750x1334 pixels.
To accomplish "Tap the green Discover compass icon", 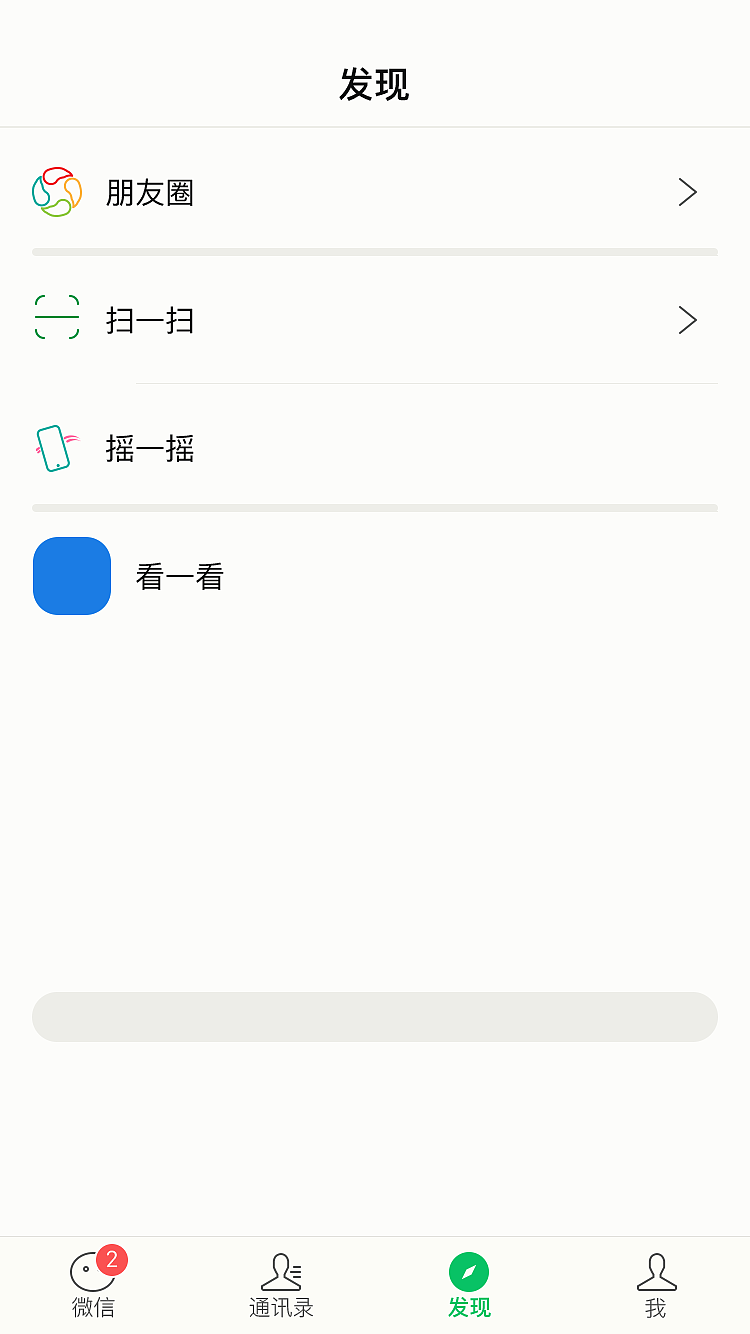I will pyautogui.click(x=469, y=1271).
